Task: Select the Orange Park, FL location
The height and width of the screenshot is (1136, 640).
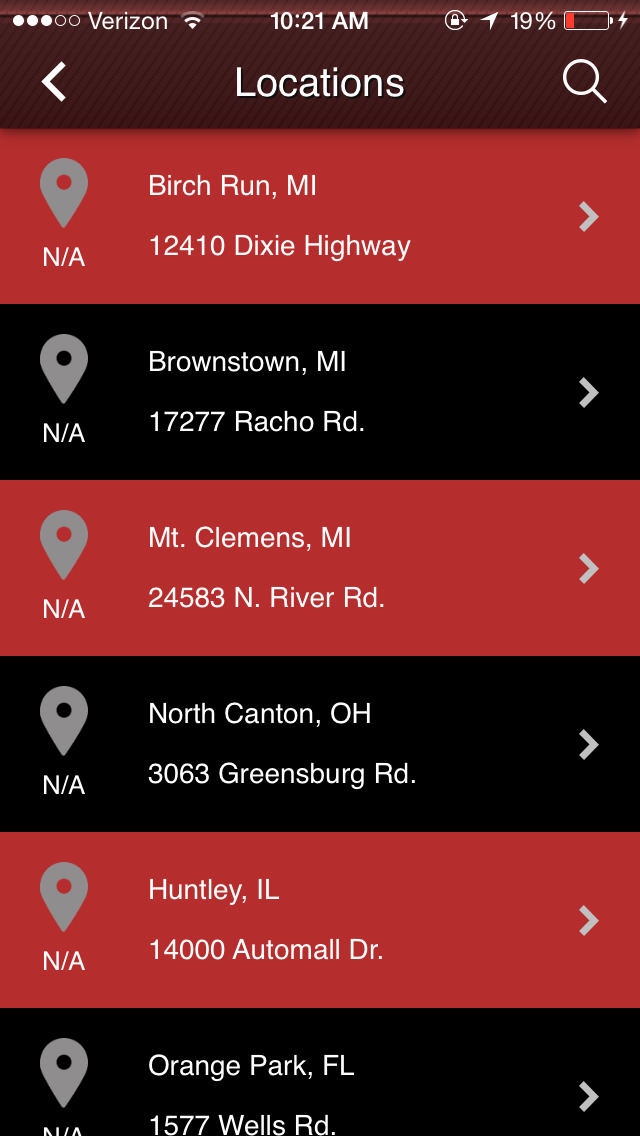Action: 320,1080
